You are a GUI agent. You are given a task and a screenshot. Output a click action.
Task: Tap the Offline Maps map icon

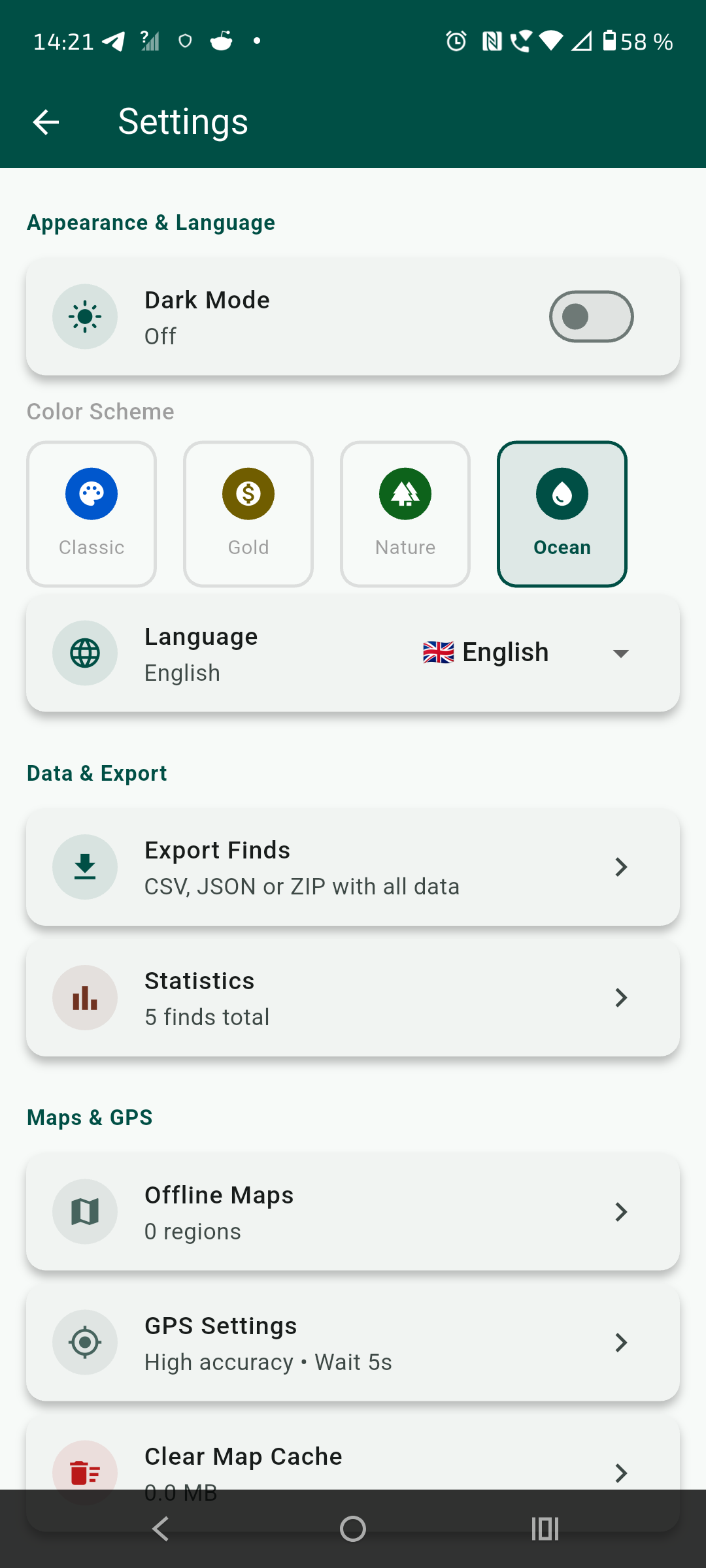(85, 1211)
